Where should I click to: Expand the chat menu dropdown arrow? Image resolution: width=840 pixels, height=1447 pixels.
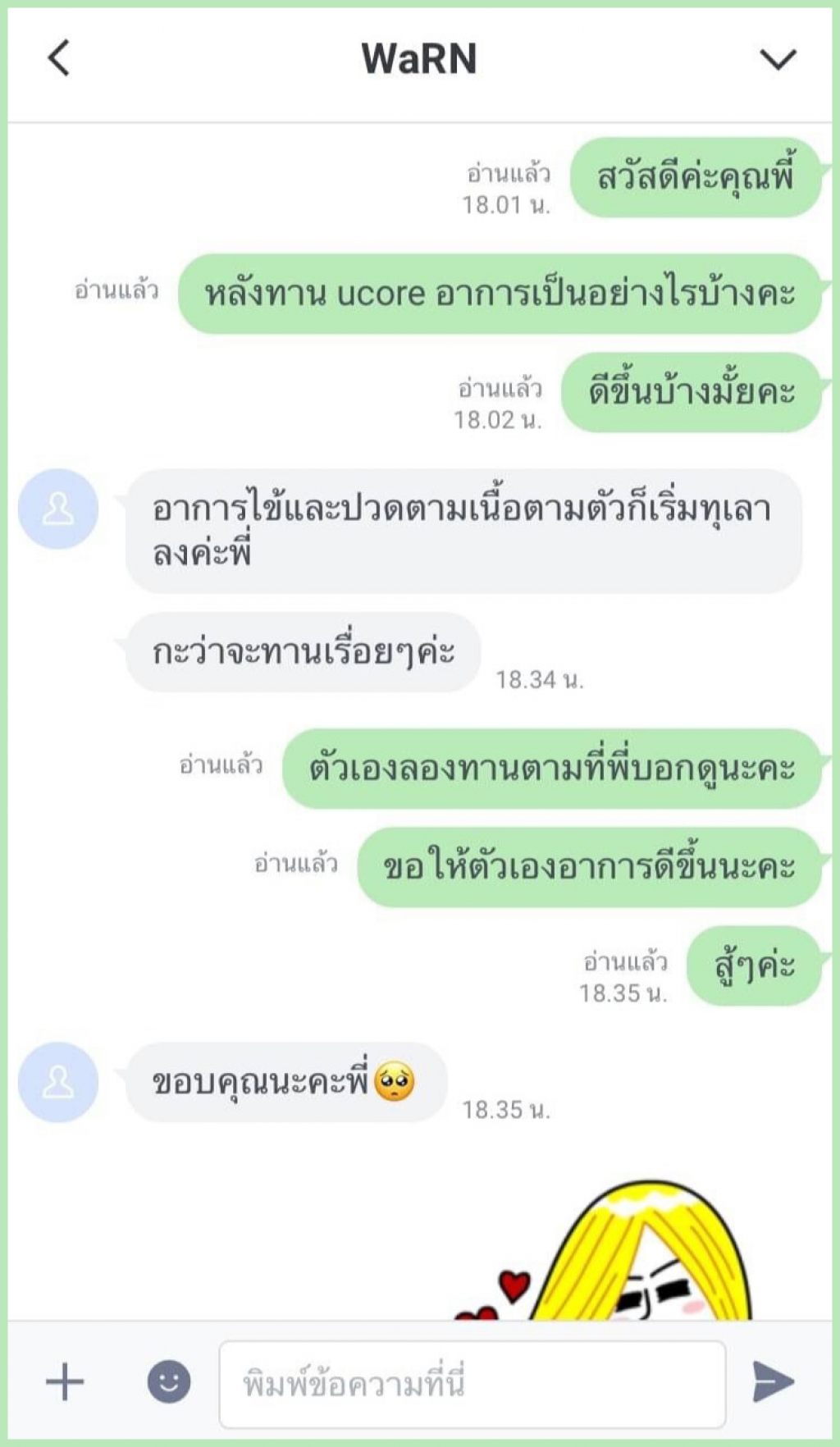(777, 59)
